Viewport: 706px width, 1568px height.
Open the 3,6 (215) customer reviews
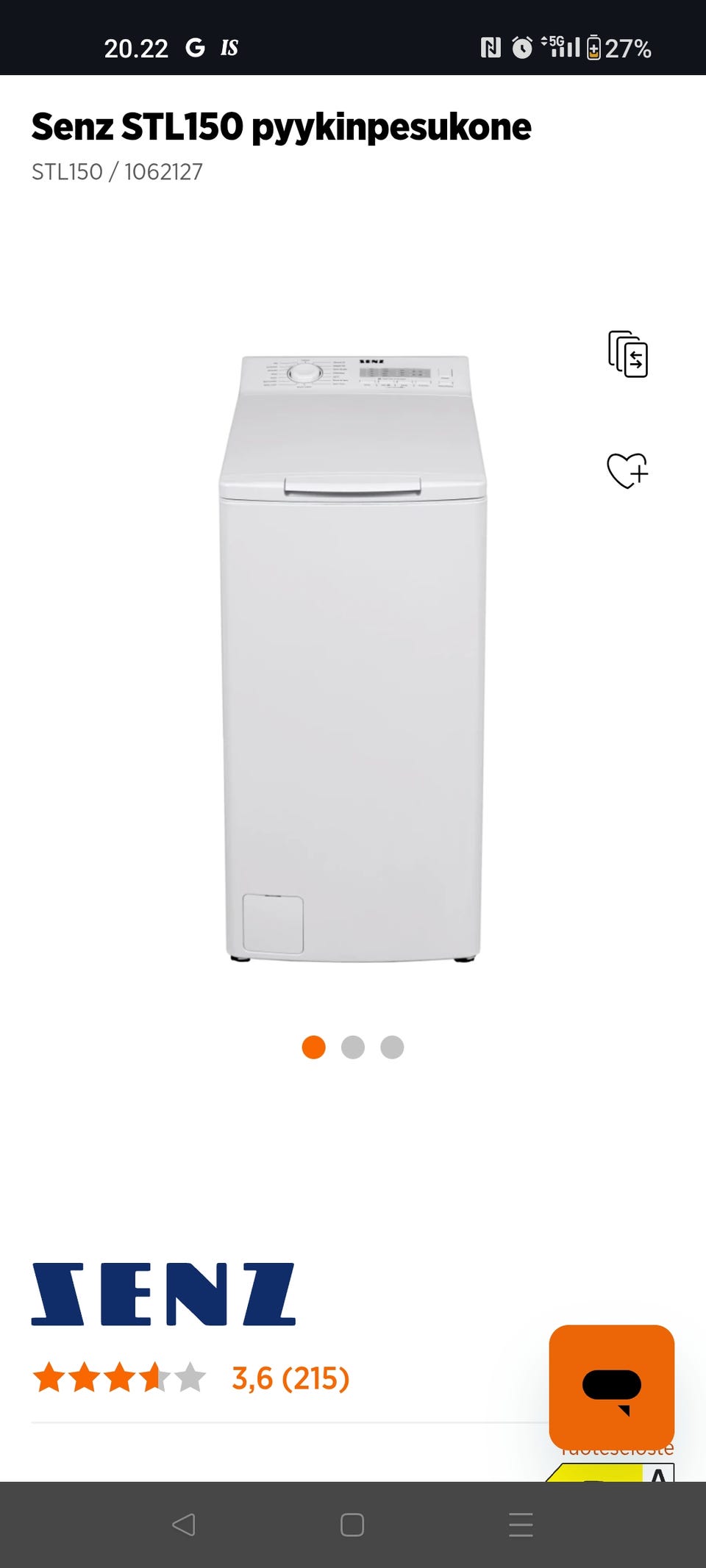click(x=290, y=1378)
